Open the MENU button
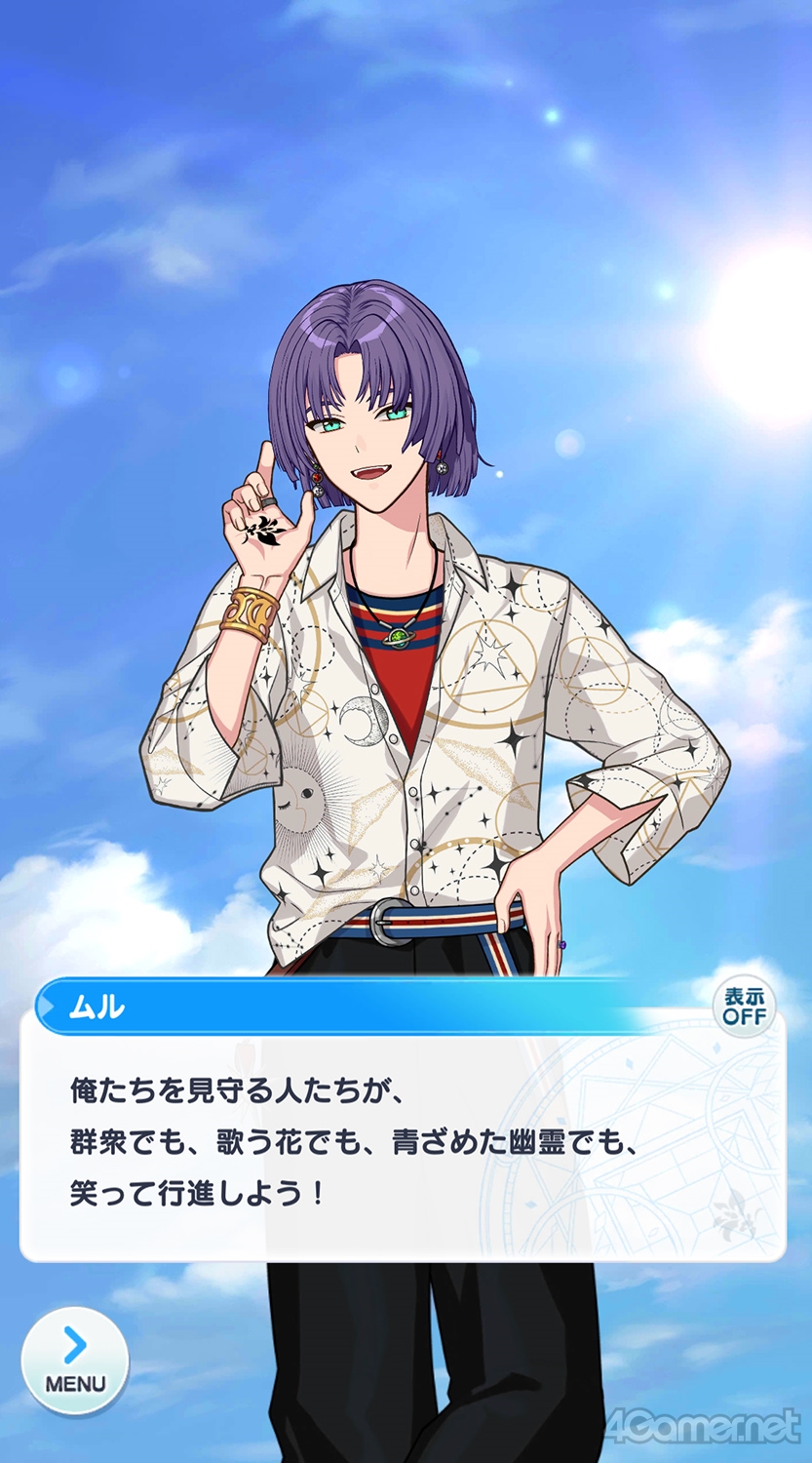Viewport: 812px width, 1463px height. (x=75, y=1361)
